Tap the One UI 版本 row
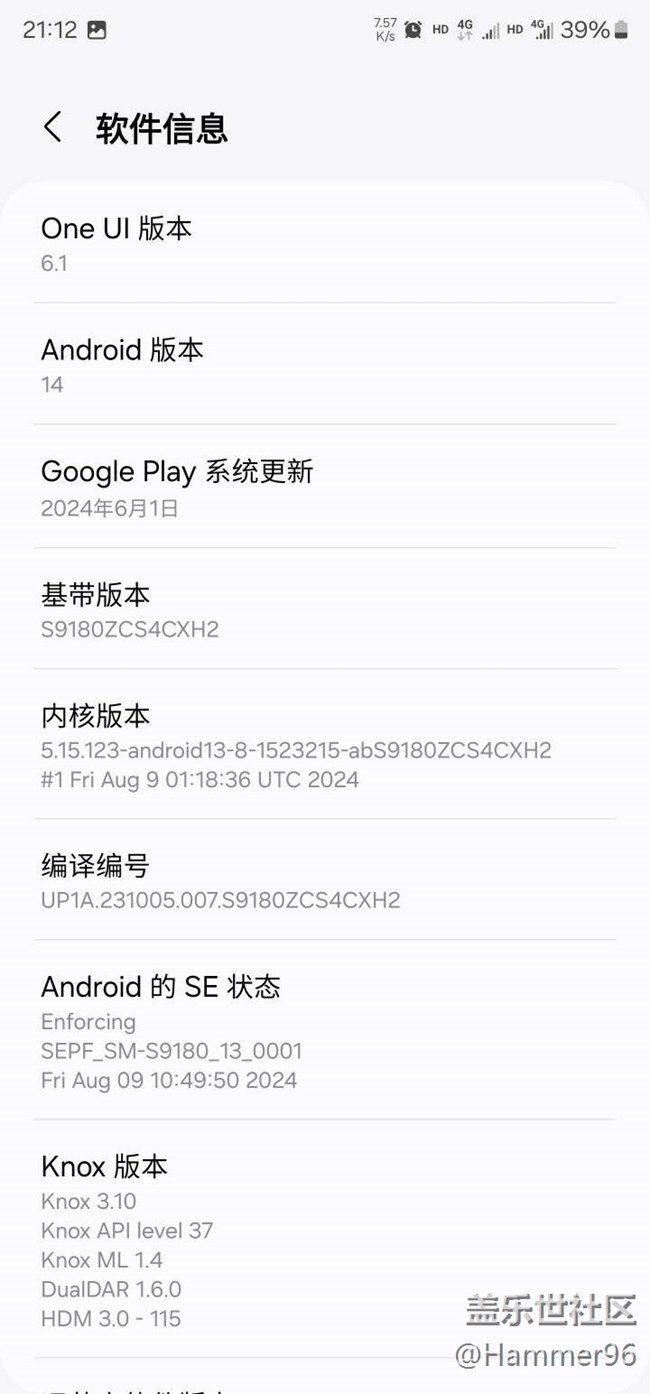 click(324, 244)
